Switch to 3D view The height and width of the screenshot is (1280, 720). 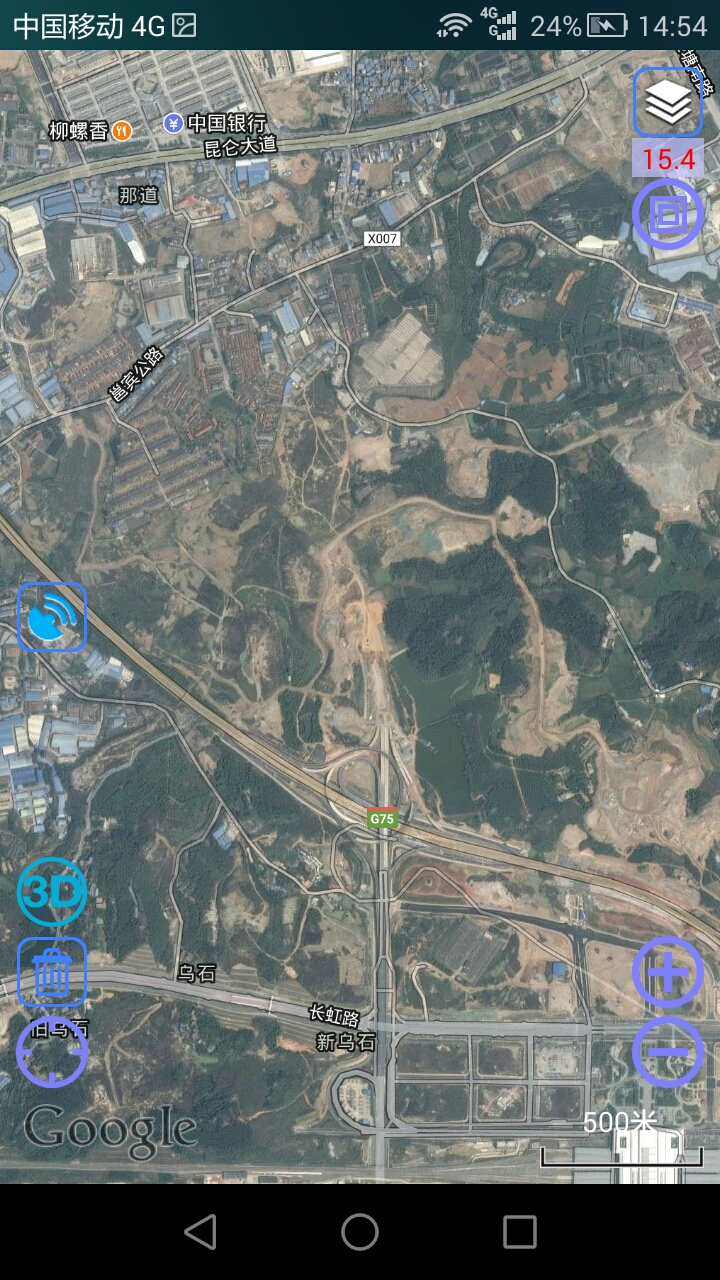click(x=52, y=891)
